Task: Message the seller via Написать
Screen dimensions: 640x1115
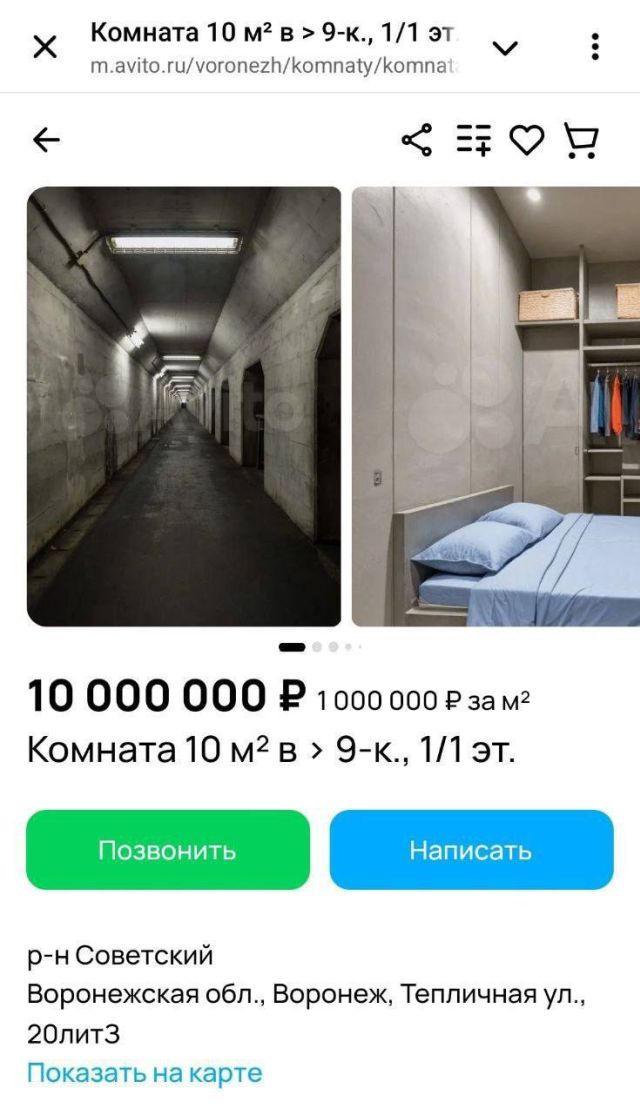Action: [471, 850]
